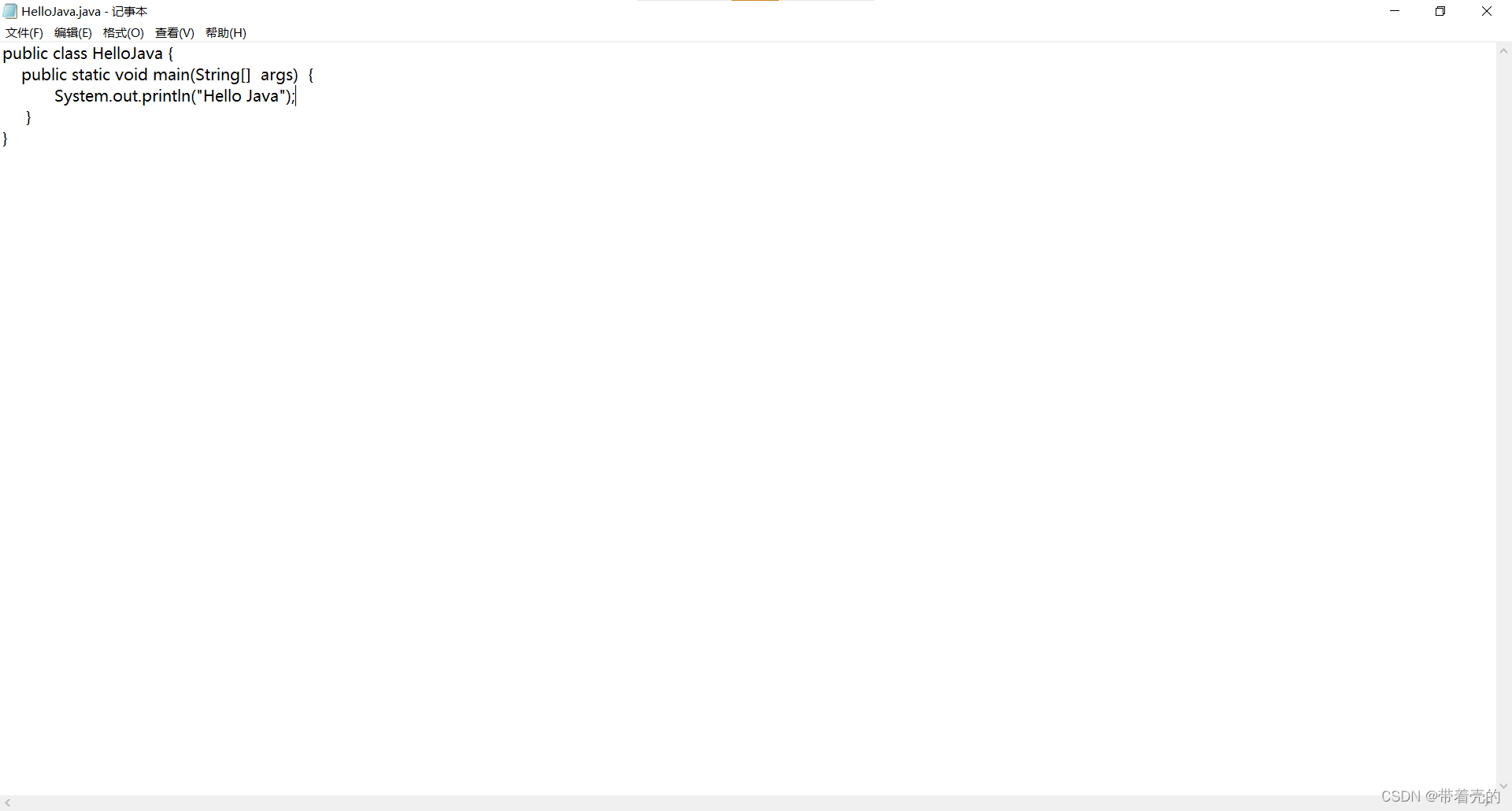Open the 文件(F) menu
1512x811 pixels.
pyautogui.click(x=24, y=33)
